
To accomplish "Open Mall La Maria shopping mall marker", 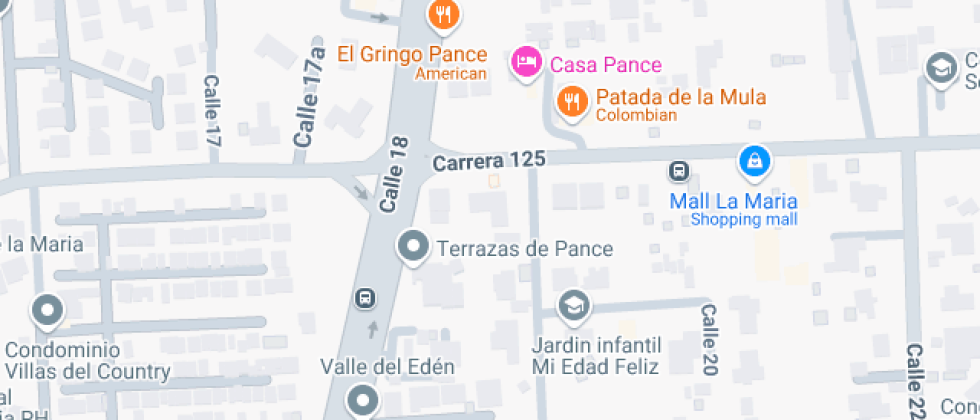I will click(754, 159).
